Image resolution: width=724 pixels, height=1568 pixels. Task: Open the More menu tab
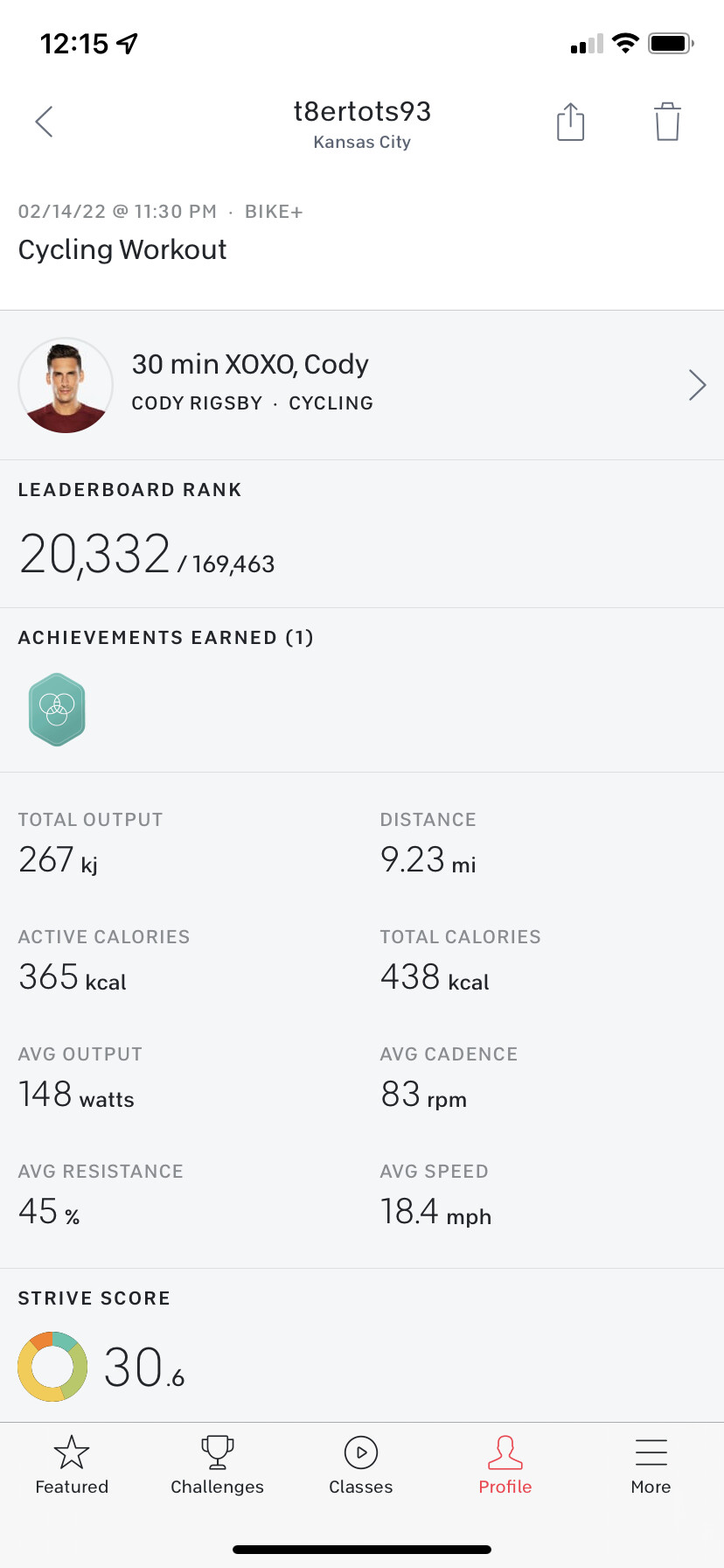(x=651, y=1465)
